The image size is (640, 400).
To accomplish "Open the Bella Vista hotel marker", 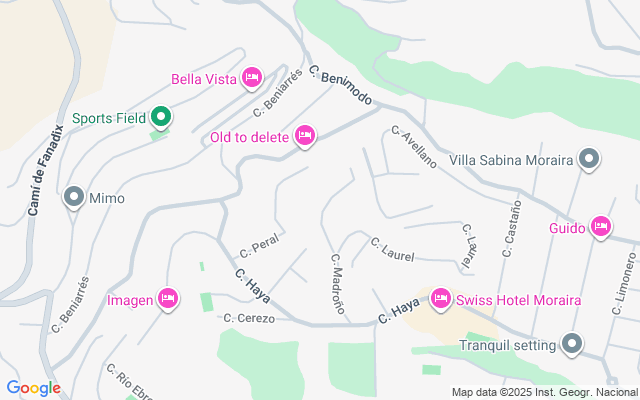I will click(x=251, y=77).
